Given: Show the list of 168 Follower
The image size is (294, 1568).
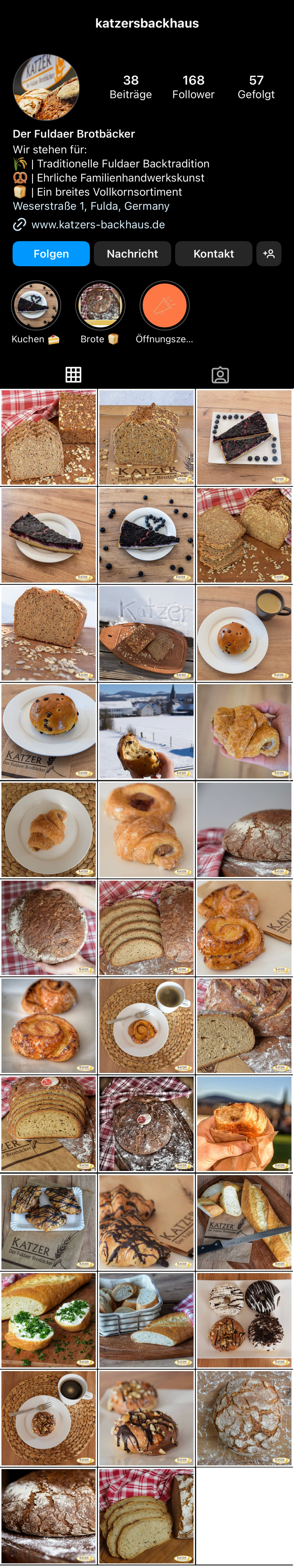Looking at the screenshot, I should click(x=193, y=87).
